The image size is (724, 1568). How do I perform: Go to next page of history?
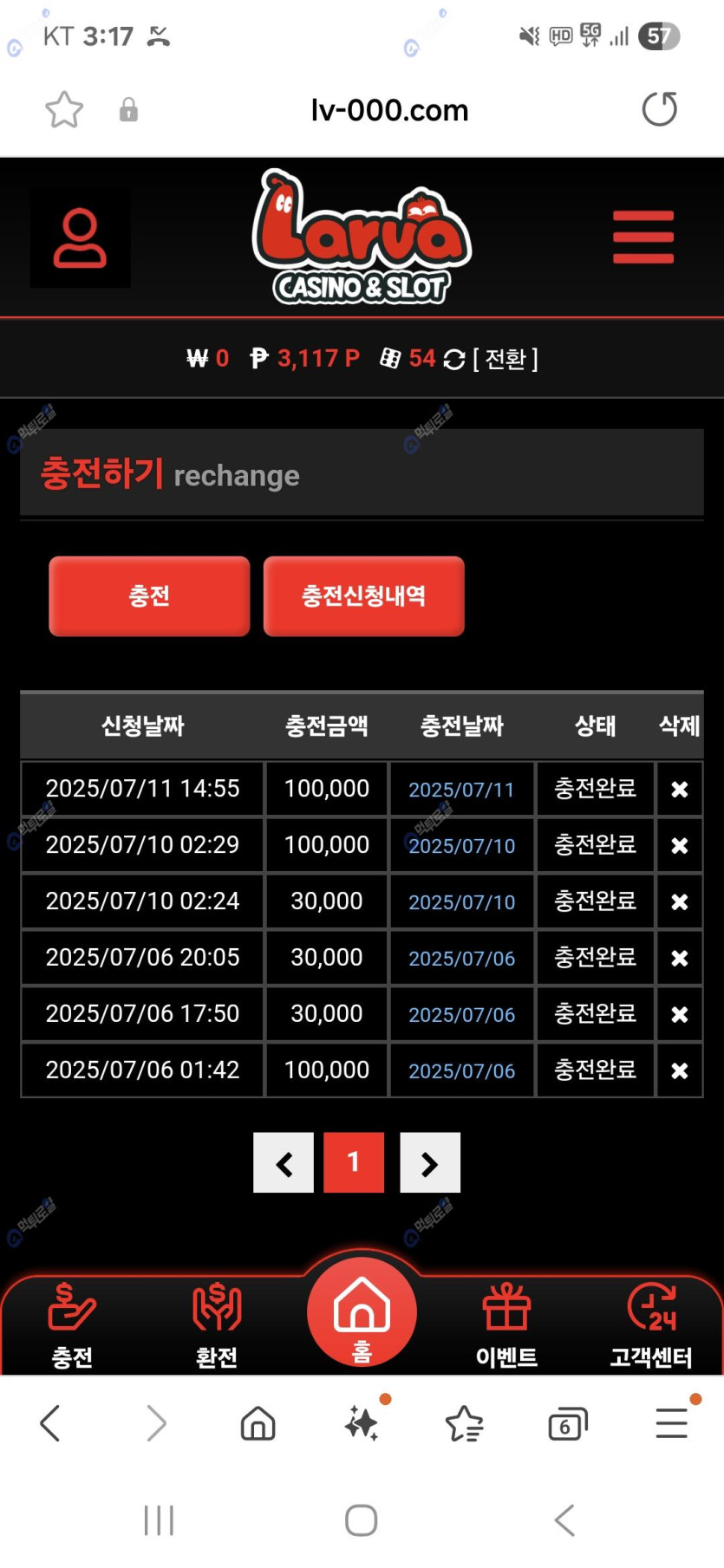429,1163
